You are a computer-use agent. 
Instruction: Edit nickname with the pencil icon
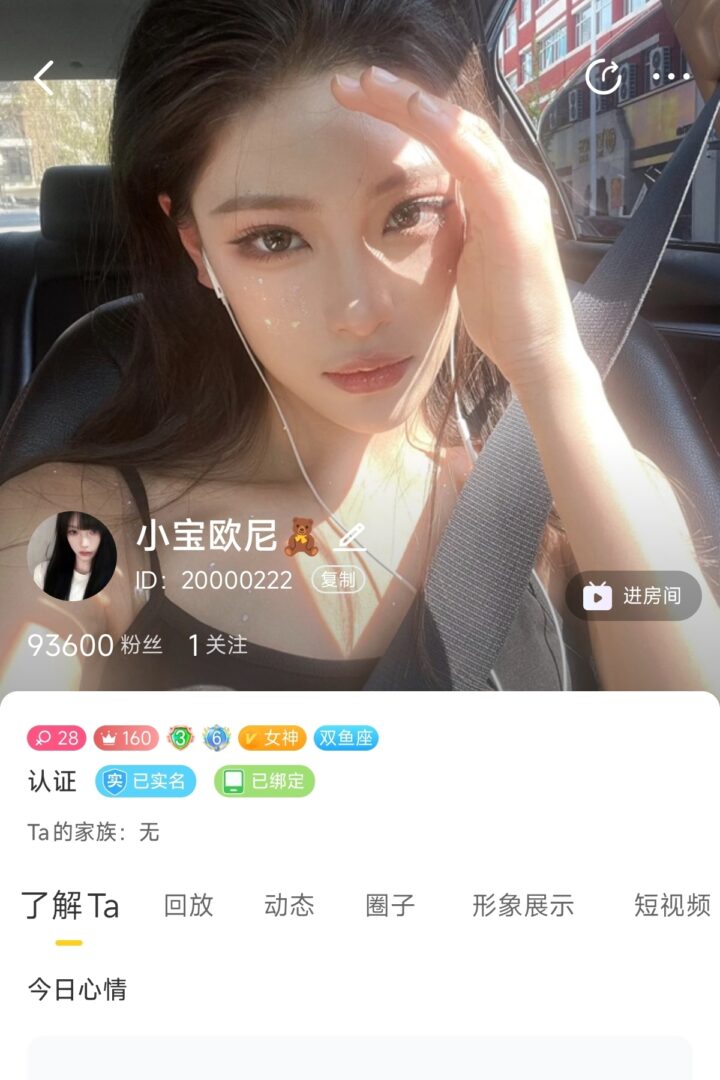coord(350,537)
